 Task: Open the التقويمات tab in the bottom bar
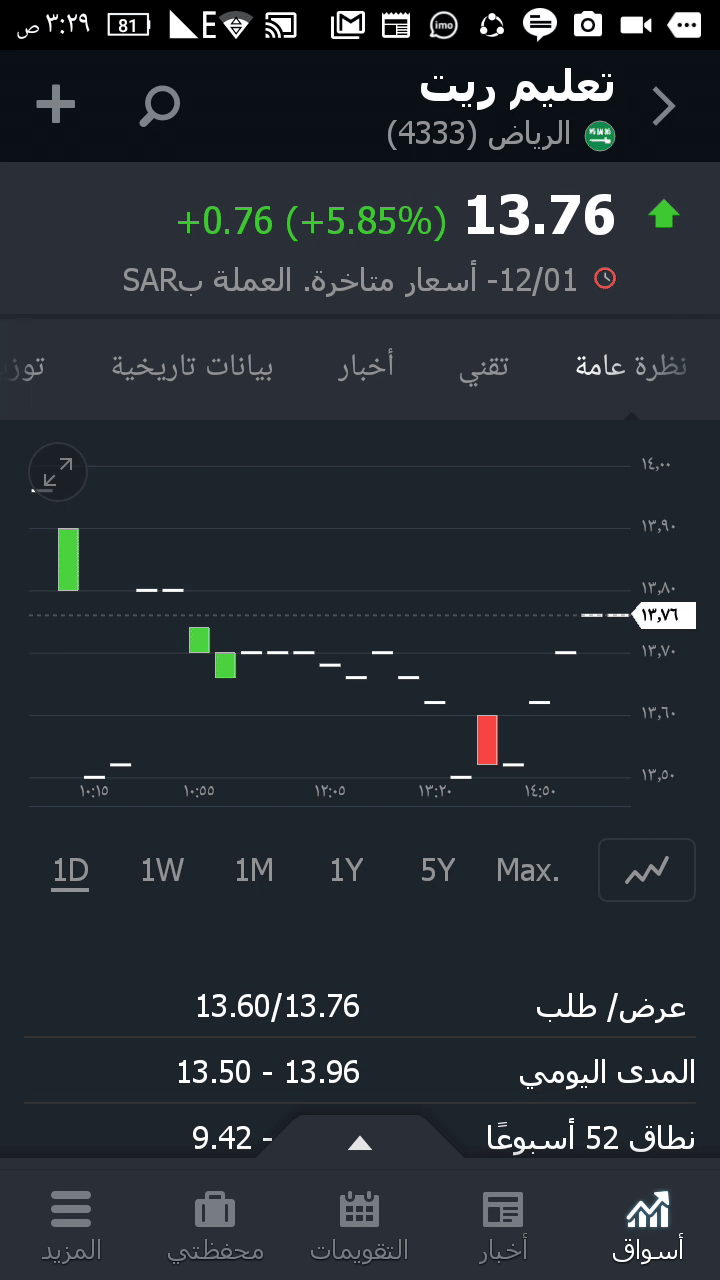coord(359,1225)
